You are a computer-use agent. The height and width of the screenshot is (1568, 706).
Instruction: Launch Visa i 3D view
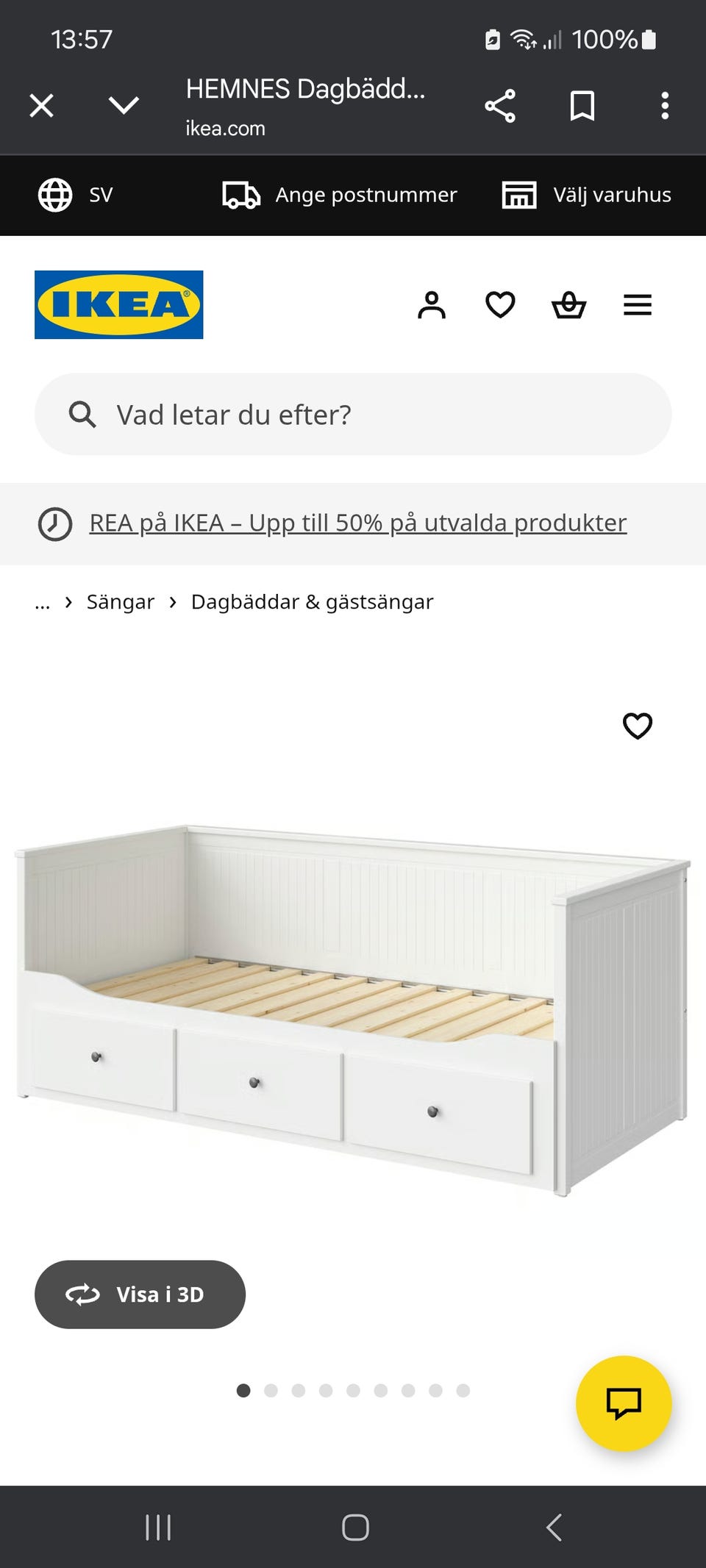(140, 1295)
